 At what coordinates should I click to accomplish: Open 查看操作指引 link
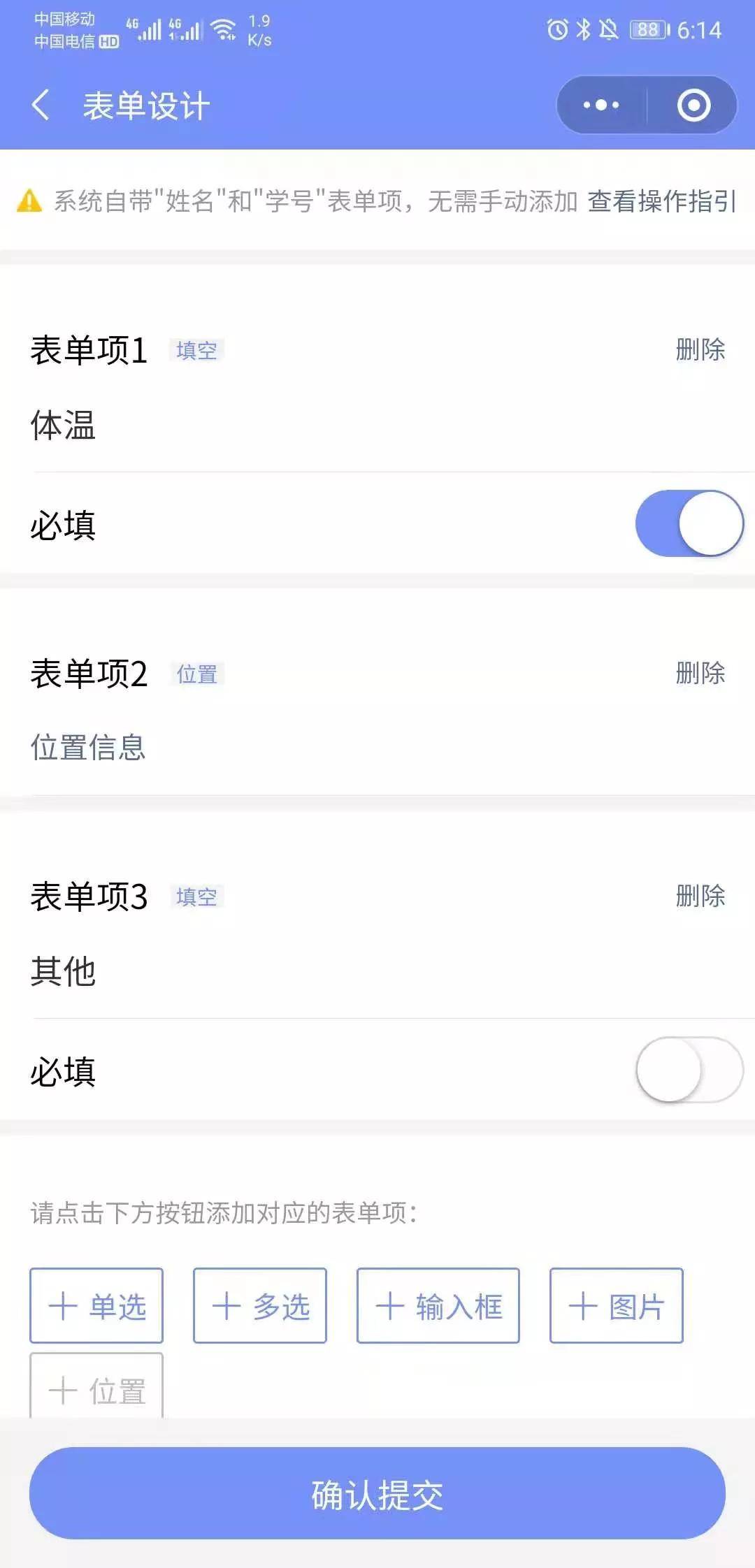(x=661, y=201)
